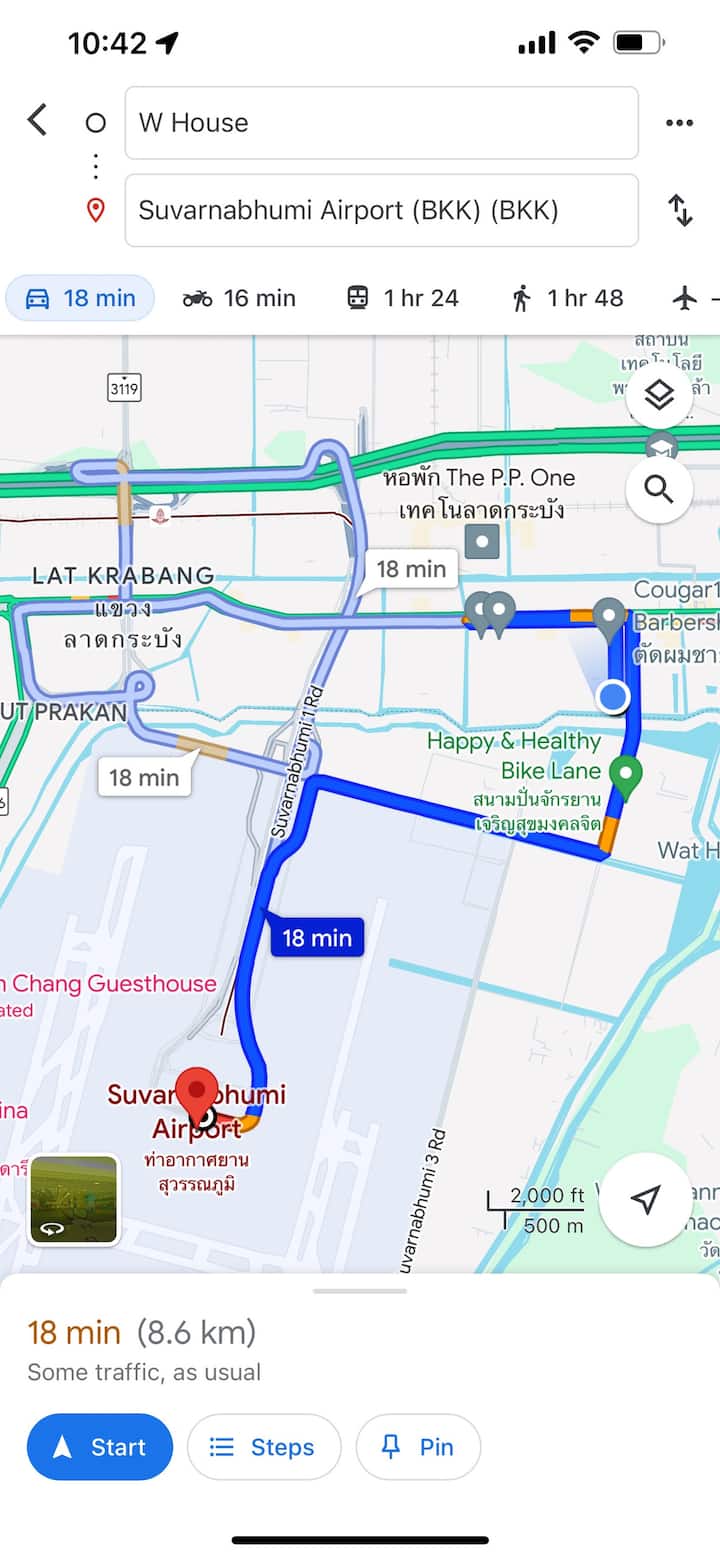The height and width of the screenshot is (1558, 720).
Task: Expand the route details sheet handle
Action: click(x=360, y=1291)
